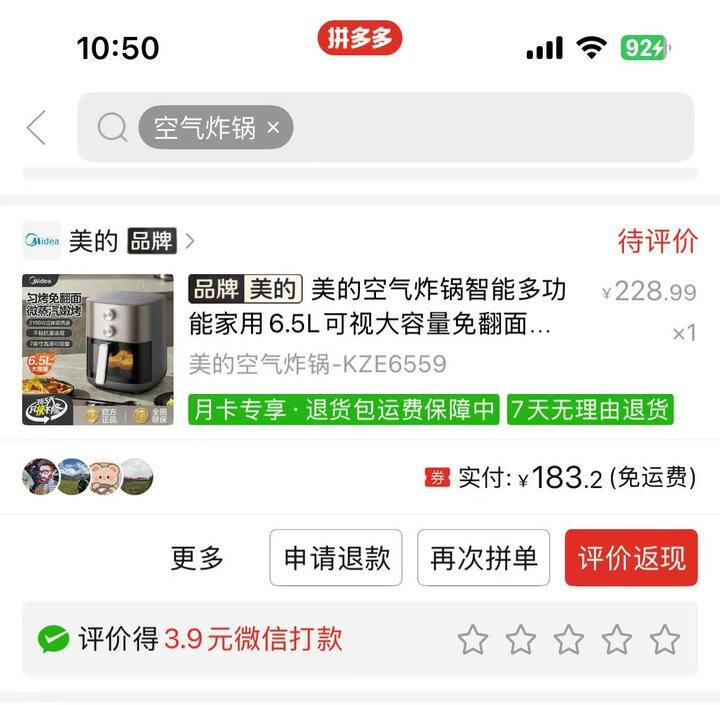Tap 申请退款 to request a refund

[x=336, y=558]
